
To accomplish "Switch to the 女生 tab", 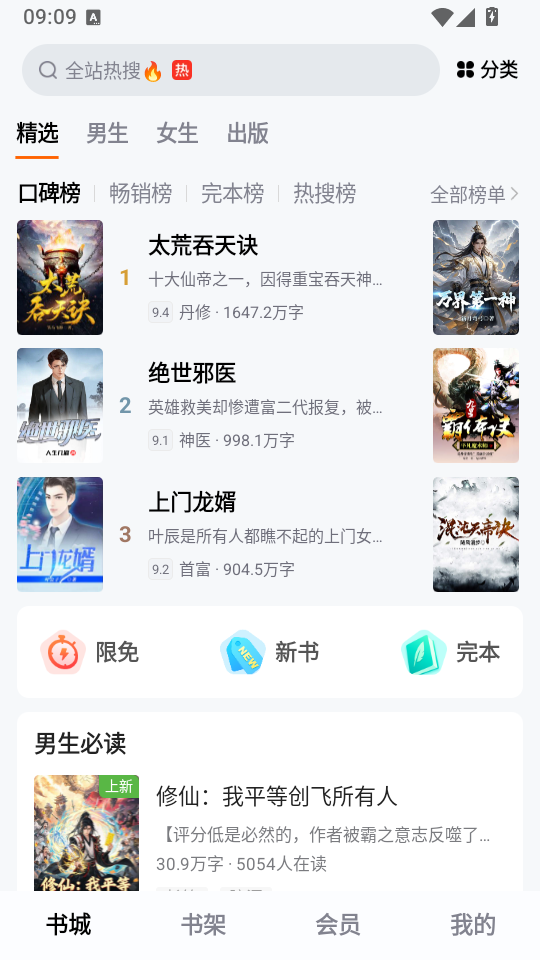I will pyautogui.click(x=177, y=133).
